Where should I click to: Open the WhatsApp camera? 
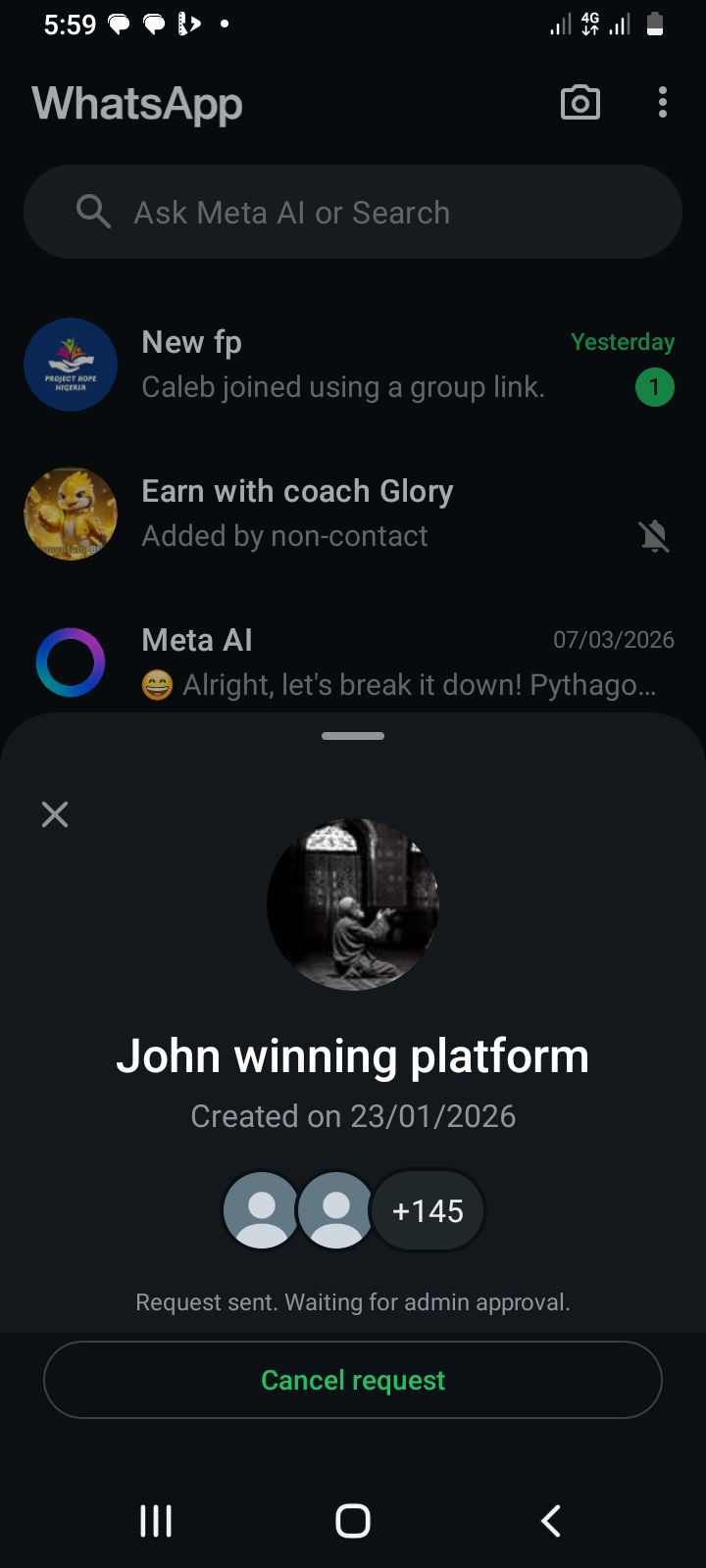pyautogui.click(x=580, y=103)
